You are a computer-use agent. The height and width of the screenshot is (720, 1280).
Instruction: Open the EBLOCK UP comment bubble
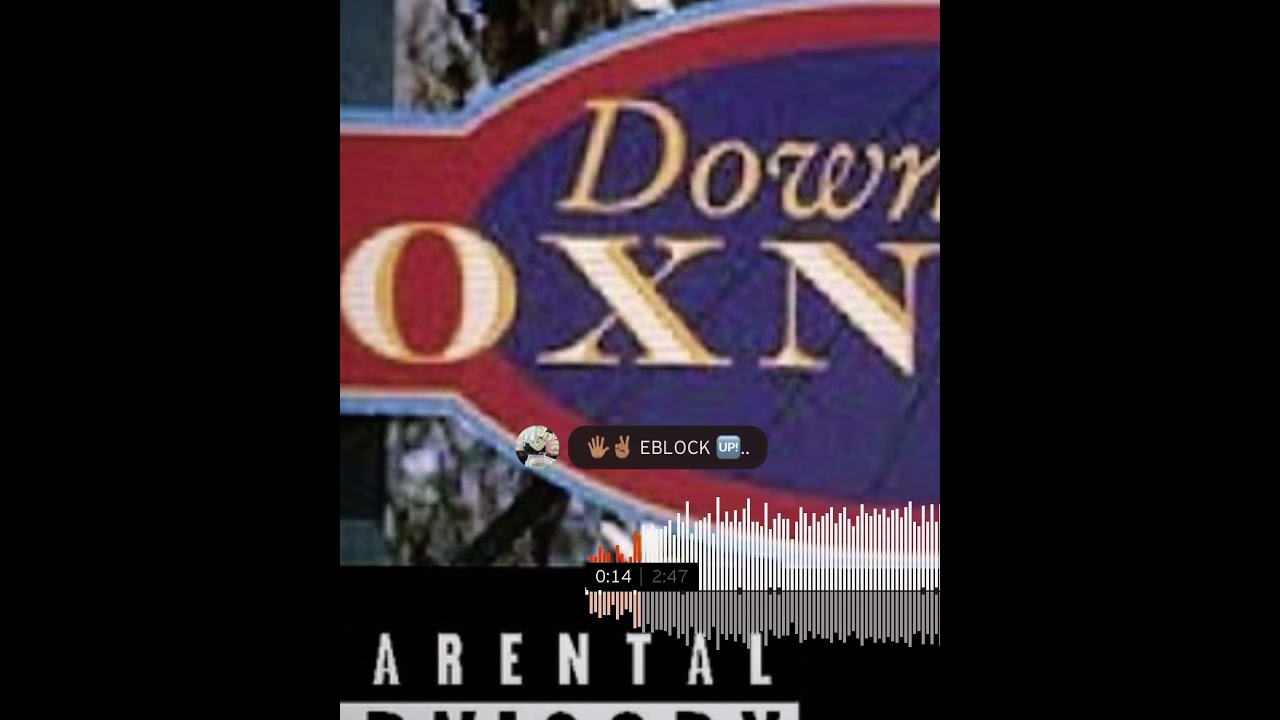click(x=667, y=448)
